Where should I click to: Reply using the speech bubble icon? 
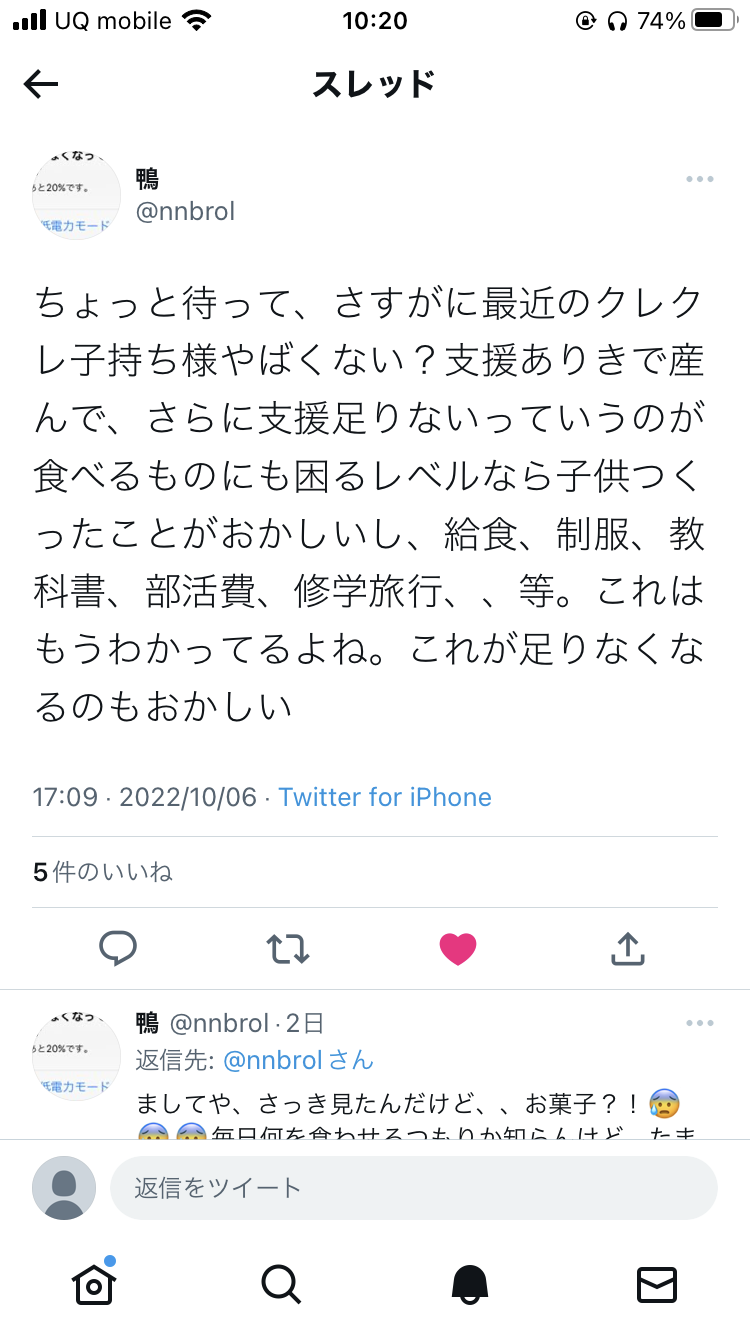pos(118,947)
